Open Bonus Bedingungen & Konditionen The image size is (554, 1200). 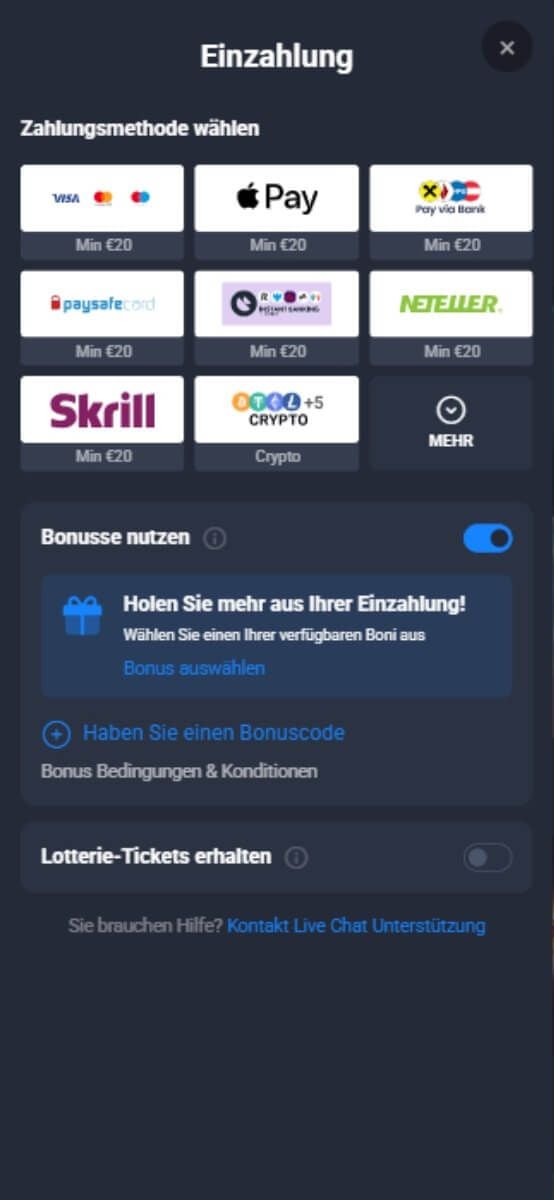click(179, 771)
